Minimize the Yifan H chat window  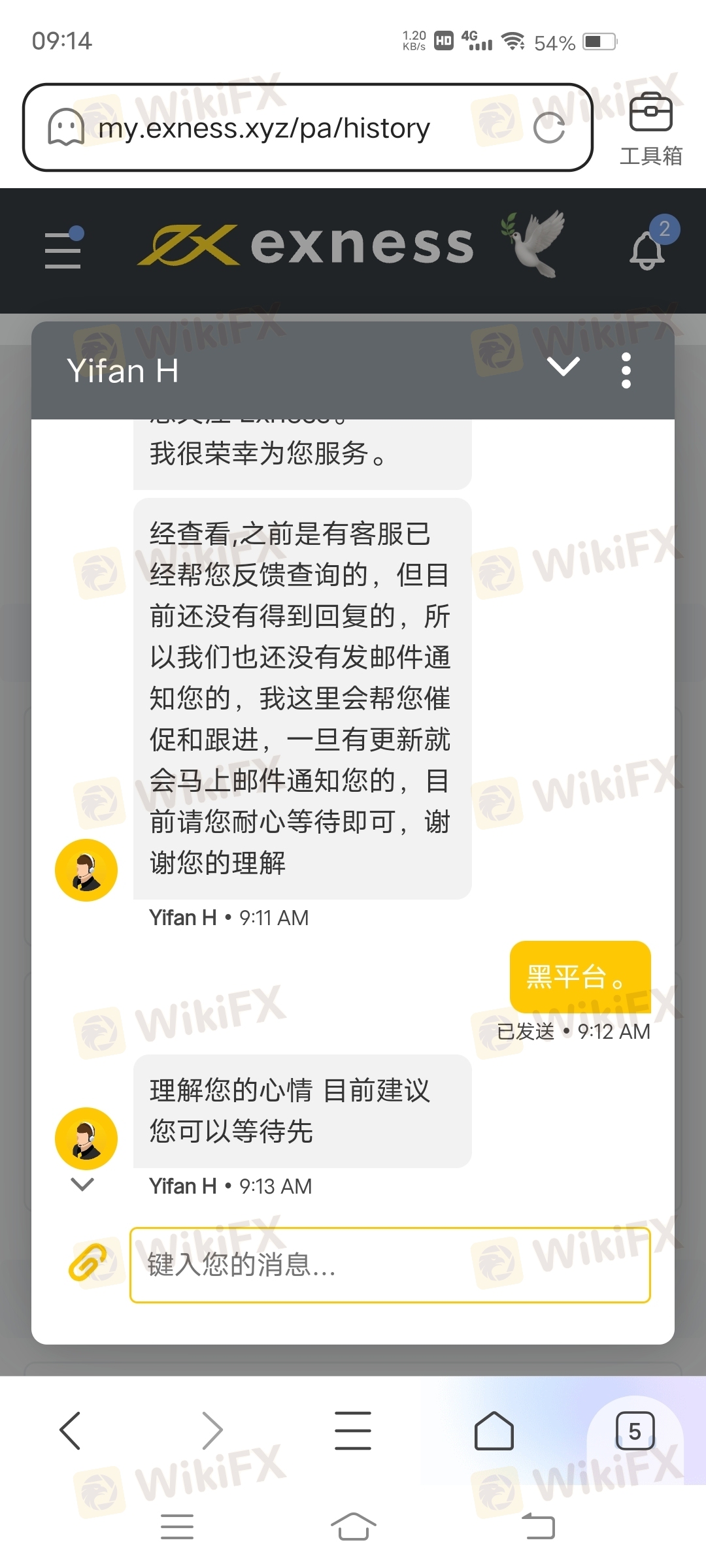pos(563,368)
